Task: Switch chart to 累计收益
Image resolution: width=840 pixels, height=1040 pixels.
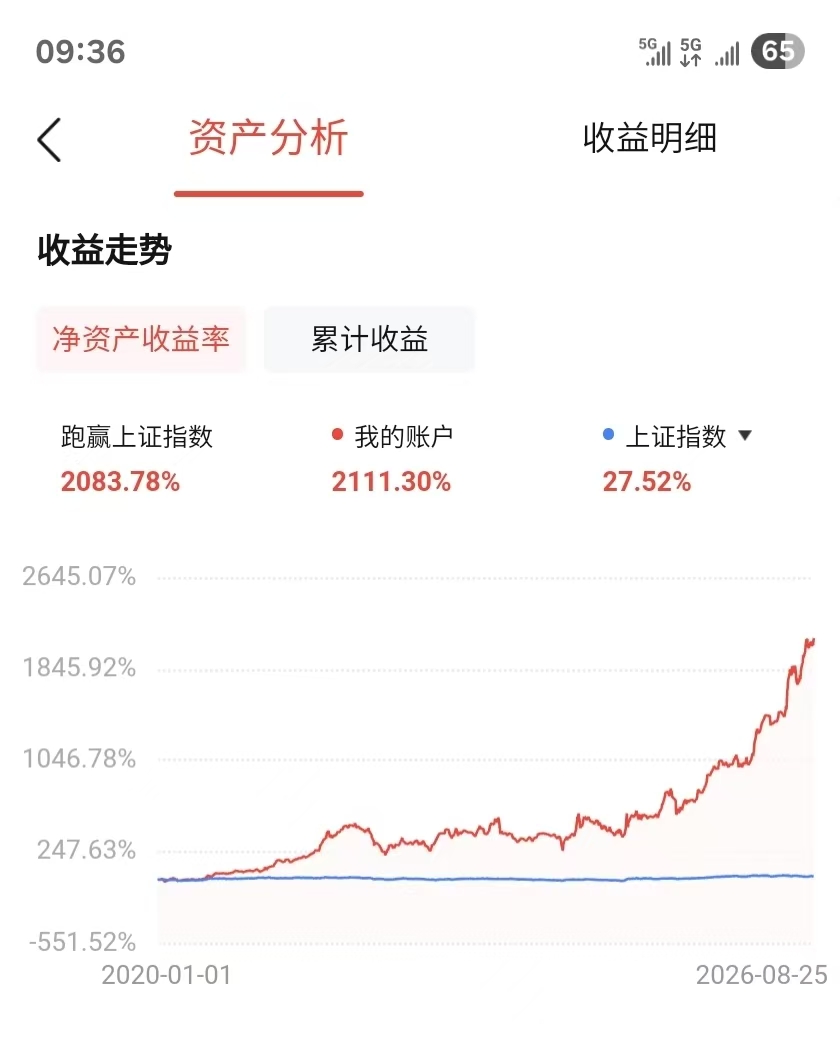Action: (370, 339)
